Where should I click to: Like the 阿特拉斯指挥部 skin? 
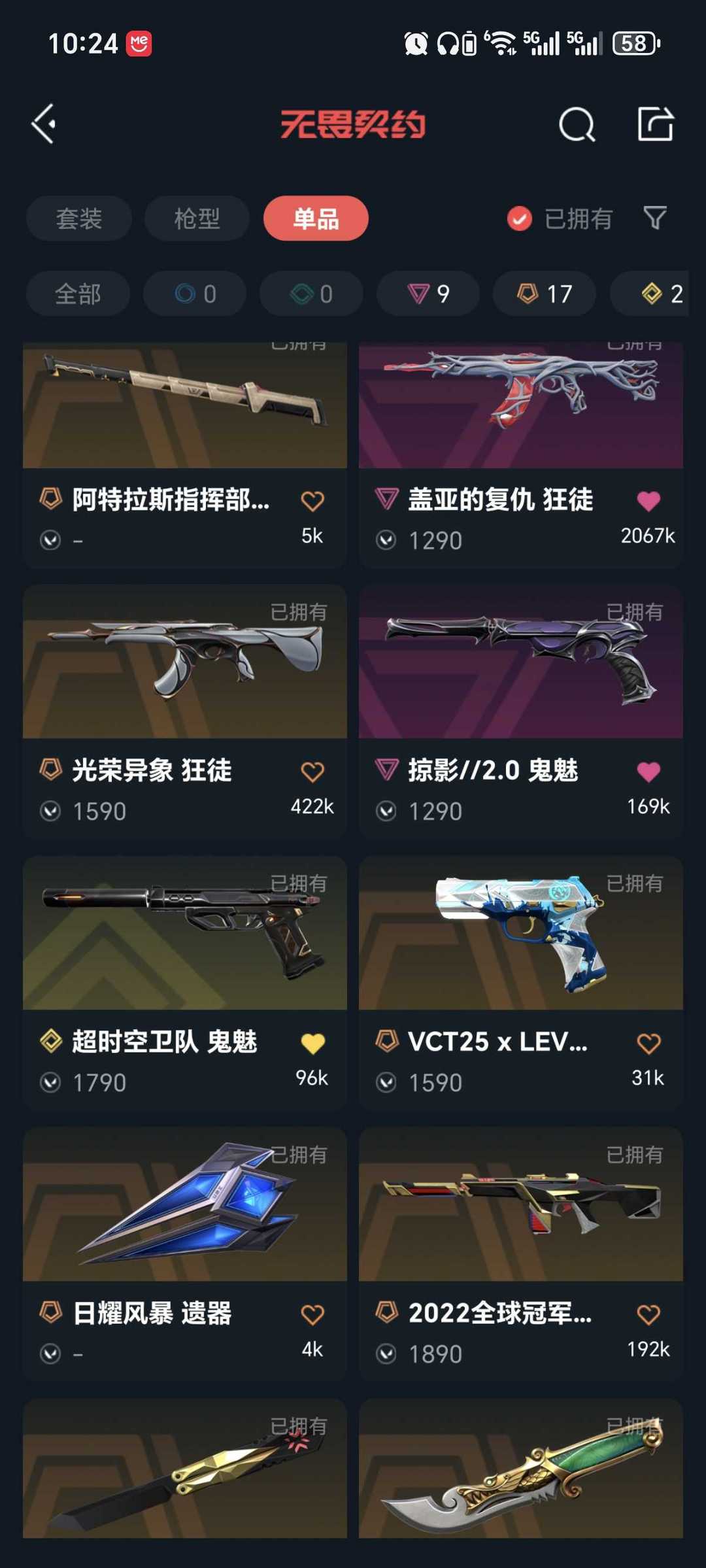312,502
